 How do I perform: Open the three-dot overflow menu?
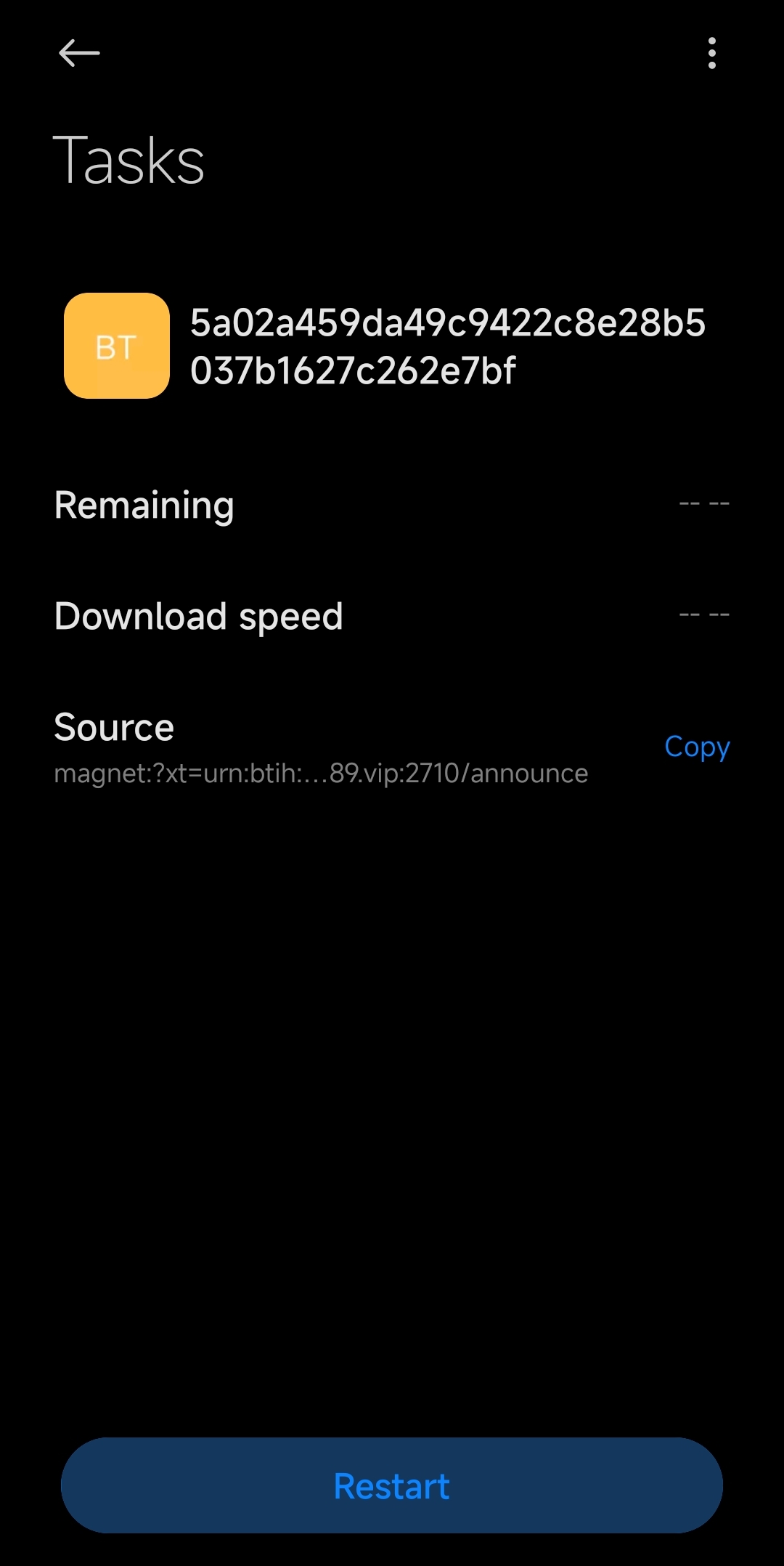click(x=712, y=53)
